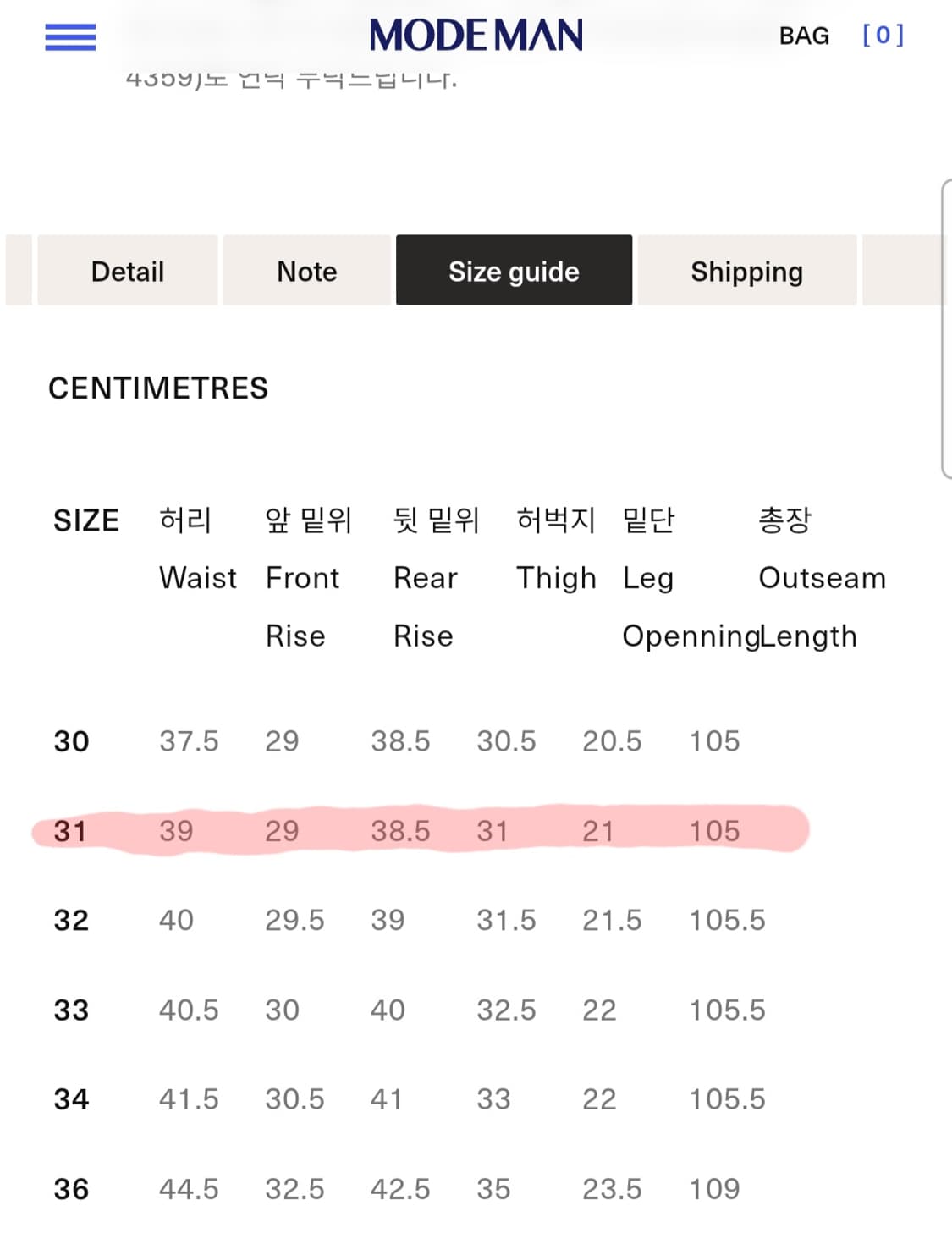Click the CENTIMETRES heading
The width and height of the screenshot is (952, 1255).
coord(157,388)
